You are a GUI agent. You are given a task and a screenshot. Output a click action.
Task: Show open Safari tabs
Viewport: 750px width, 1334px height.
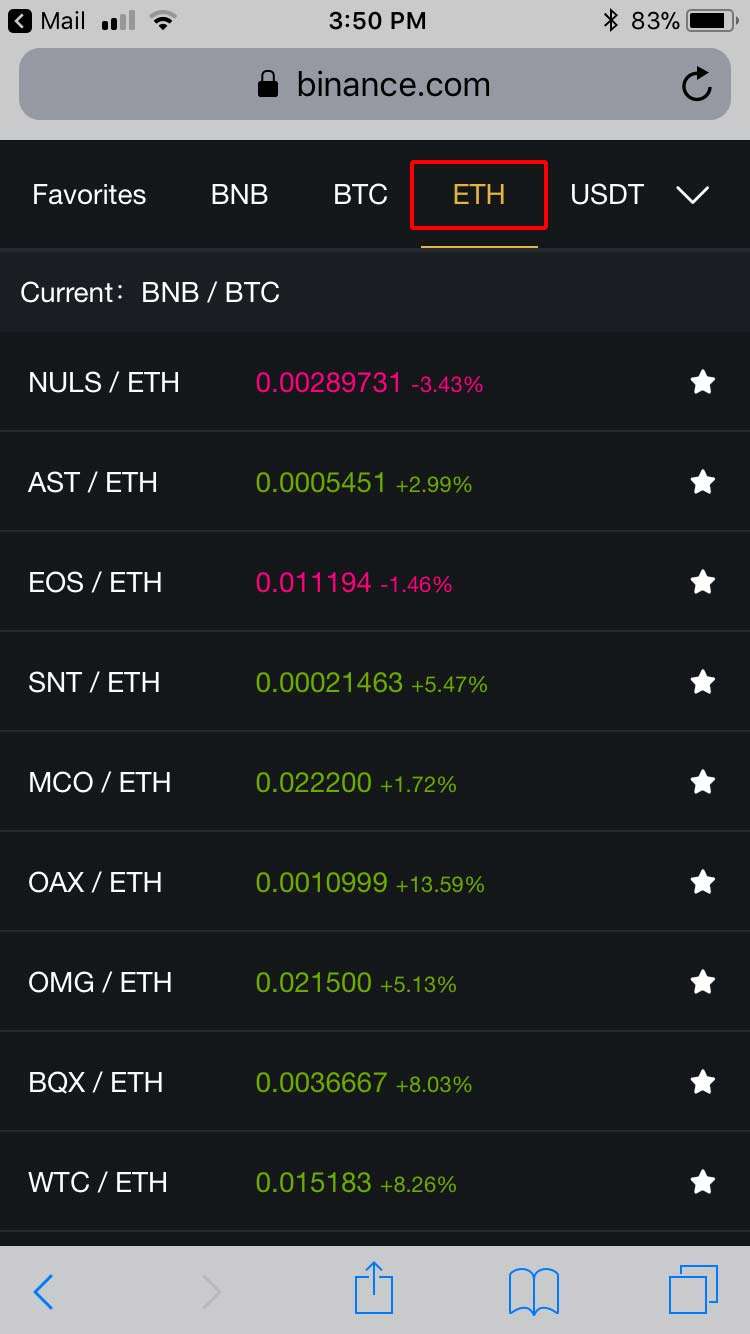[x=692, y=1290]
